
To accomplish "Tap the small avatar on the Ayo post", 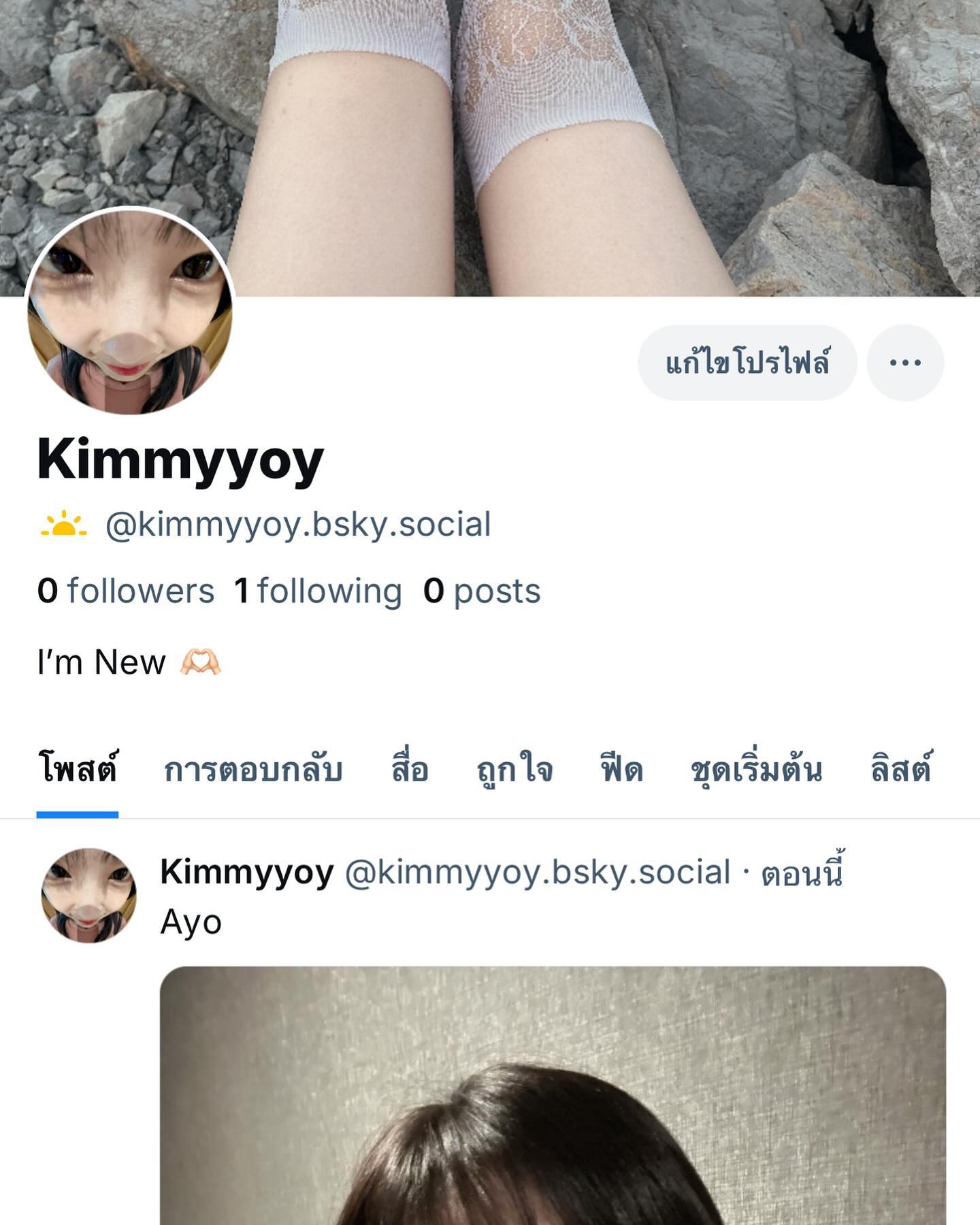I will pyautogui.click(x=88, y=896).
